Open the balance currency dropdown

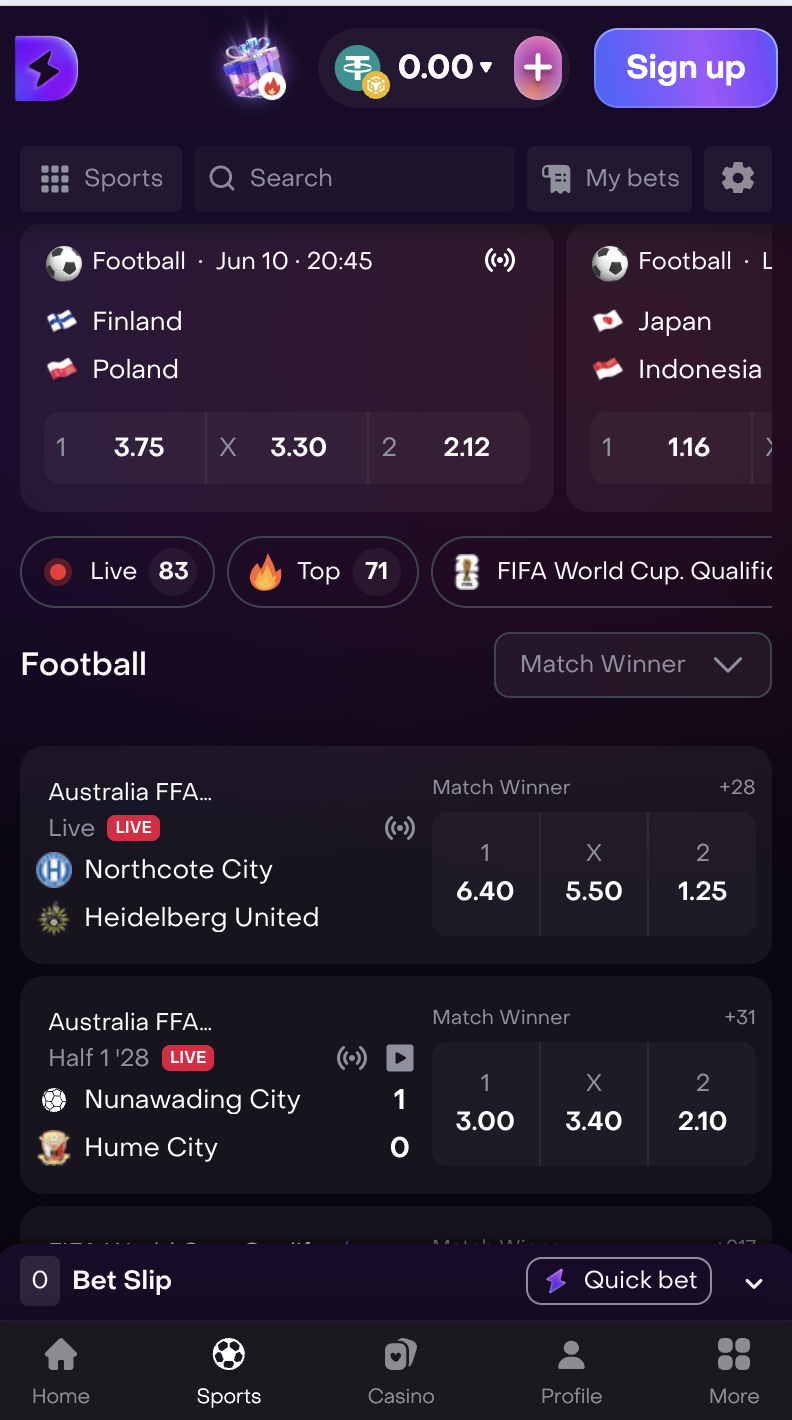(x=486, y=68)
